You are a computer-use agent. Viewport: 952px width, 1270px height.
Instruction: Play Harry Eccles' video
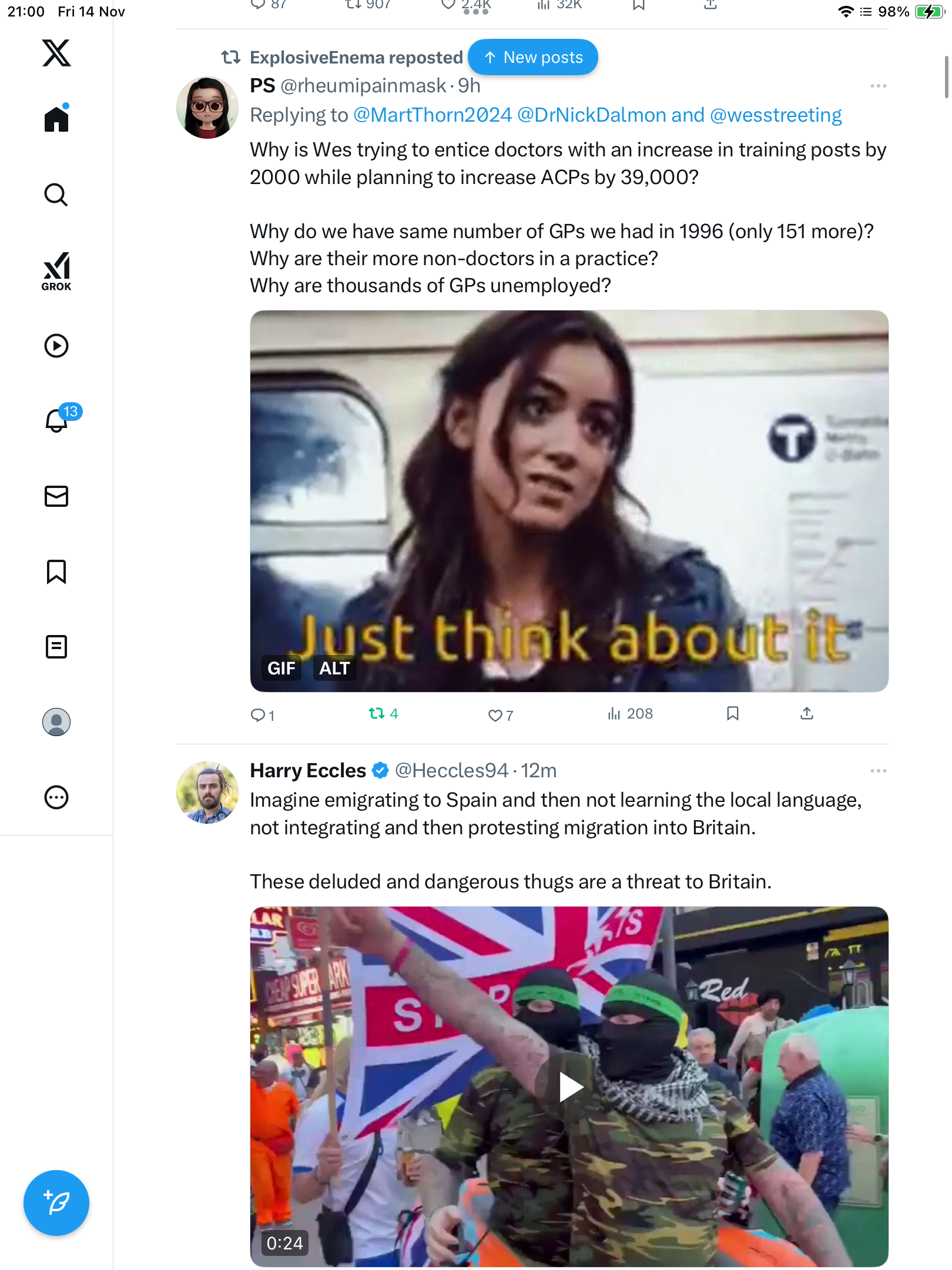pyautogui.click(x=568, y=1087)
